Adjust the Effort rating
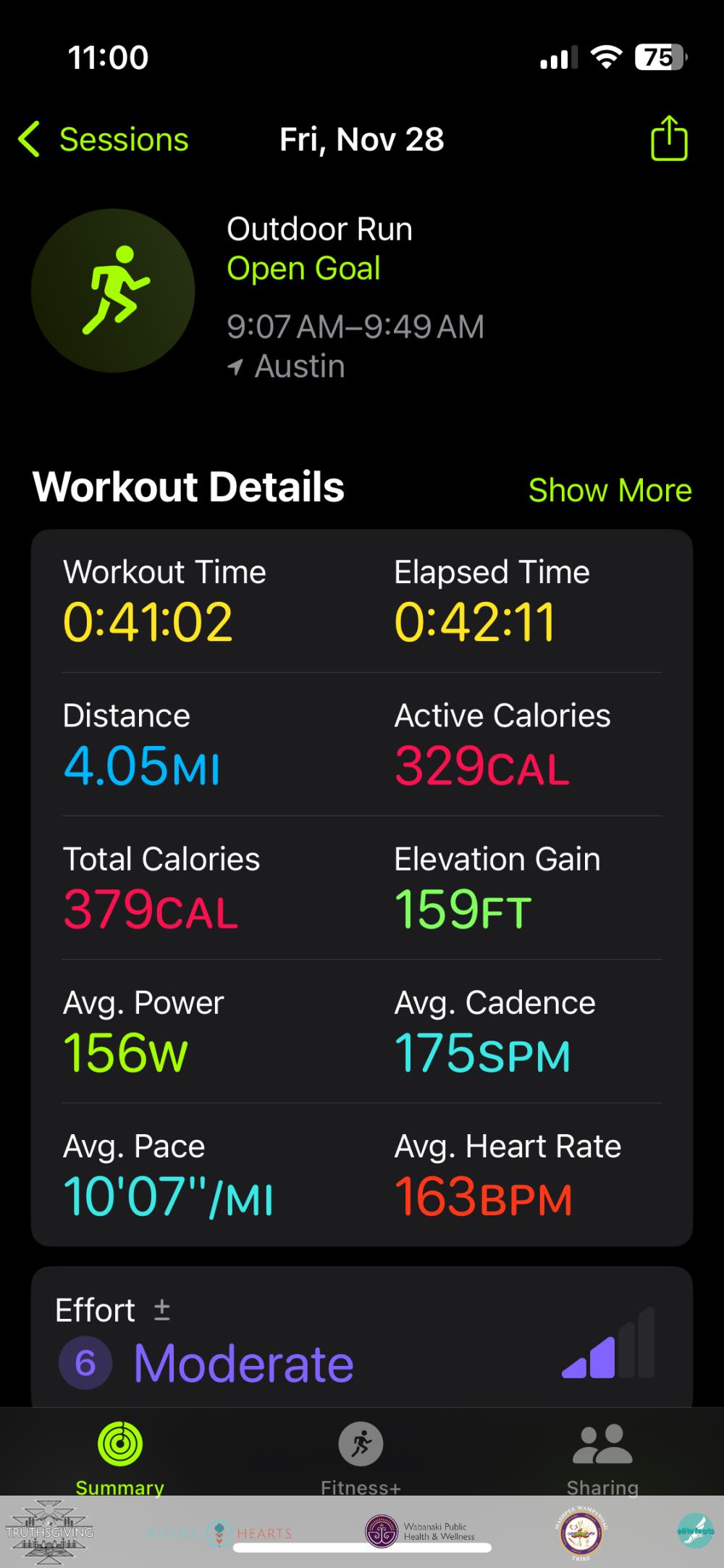 162,1309
